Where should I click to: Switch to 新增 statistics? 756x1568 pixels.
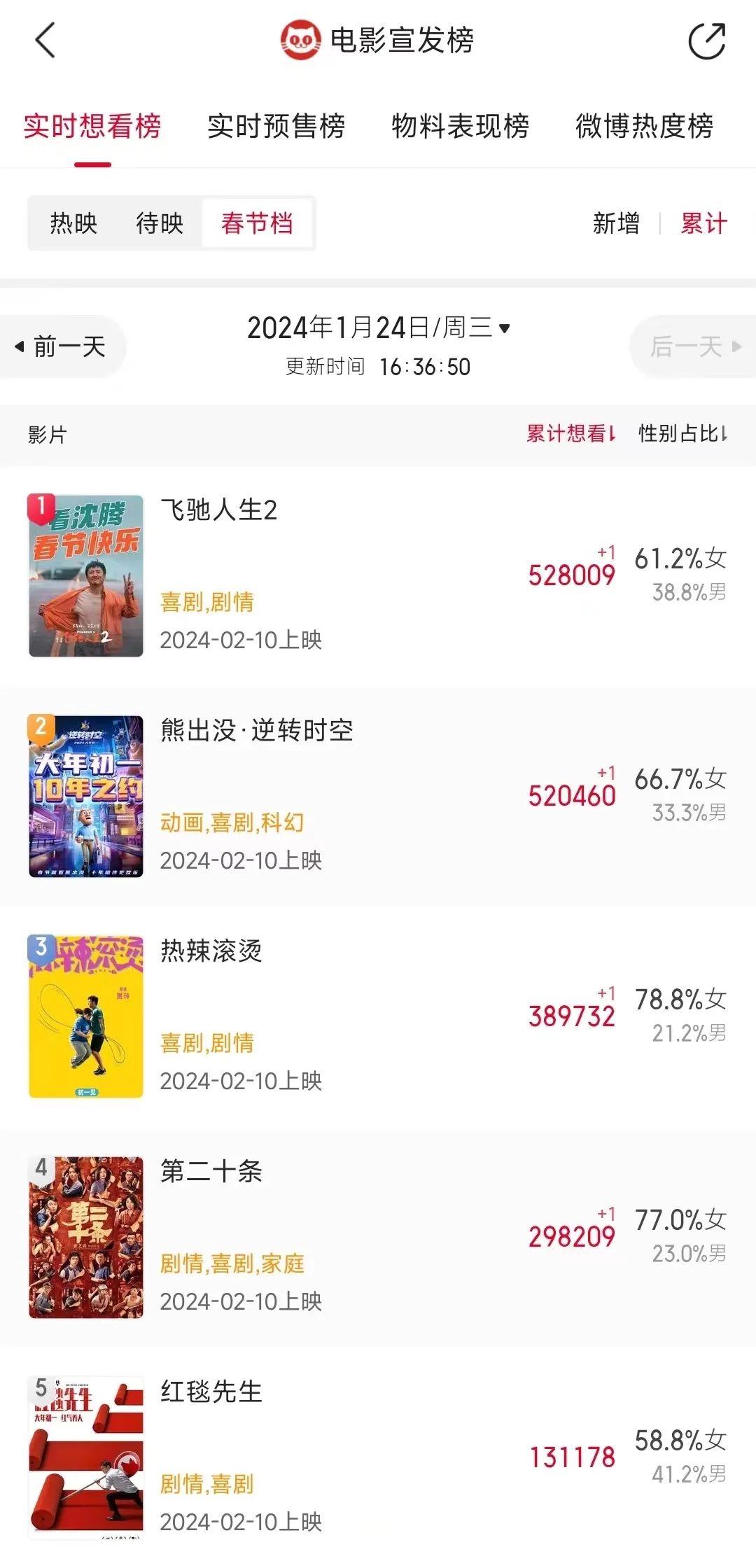coord(616,223)
